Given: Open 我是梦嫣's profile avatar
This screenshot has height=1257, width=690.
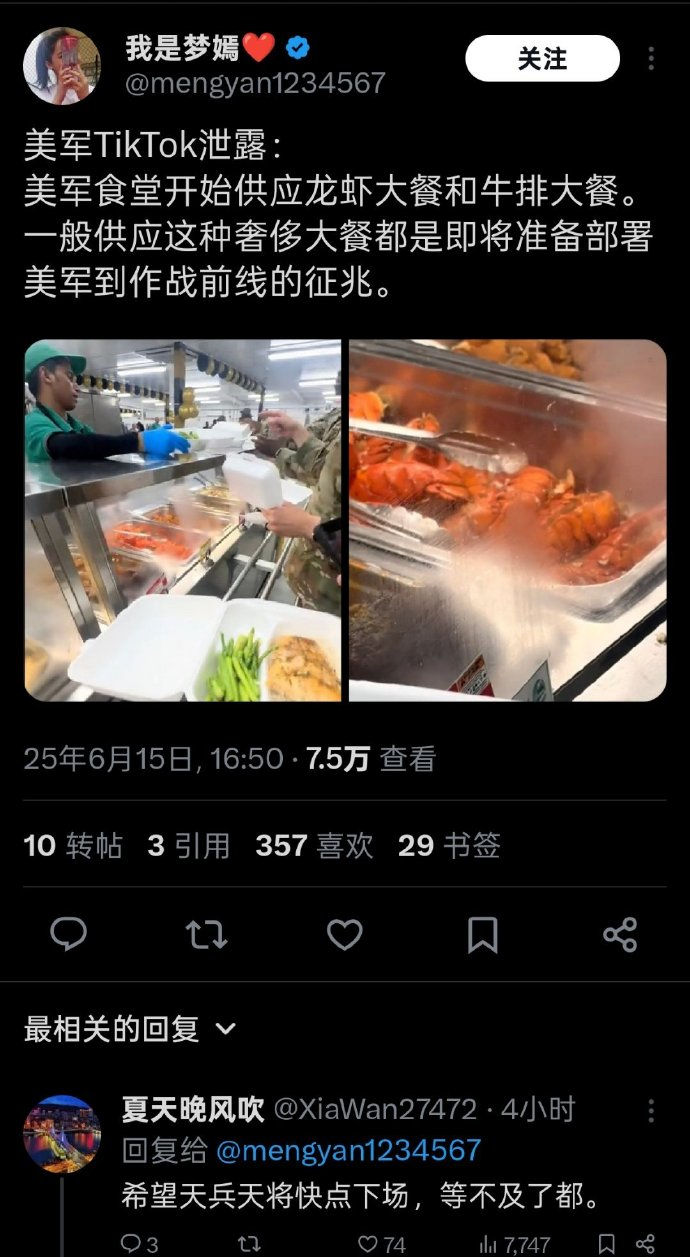Looking at the screenshot, I should pos(62,66).
